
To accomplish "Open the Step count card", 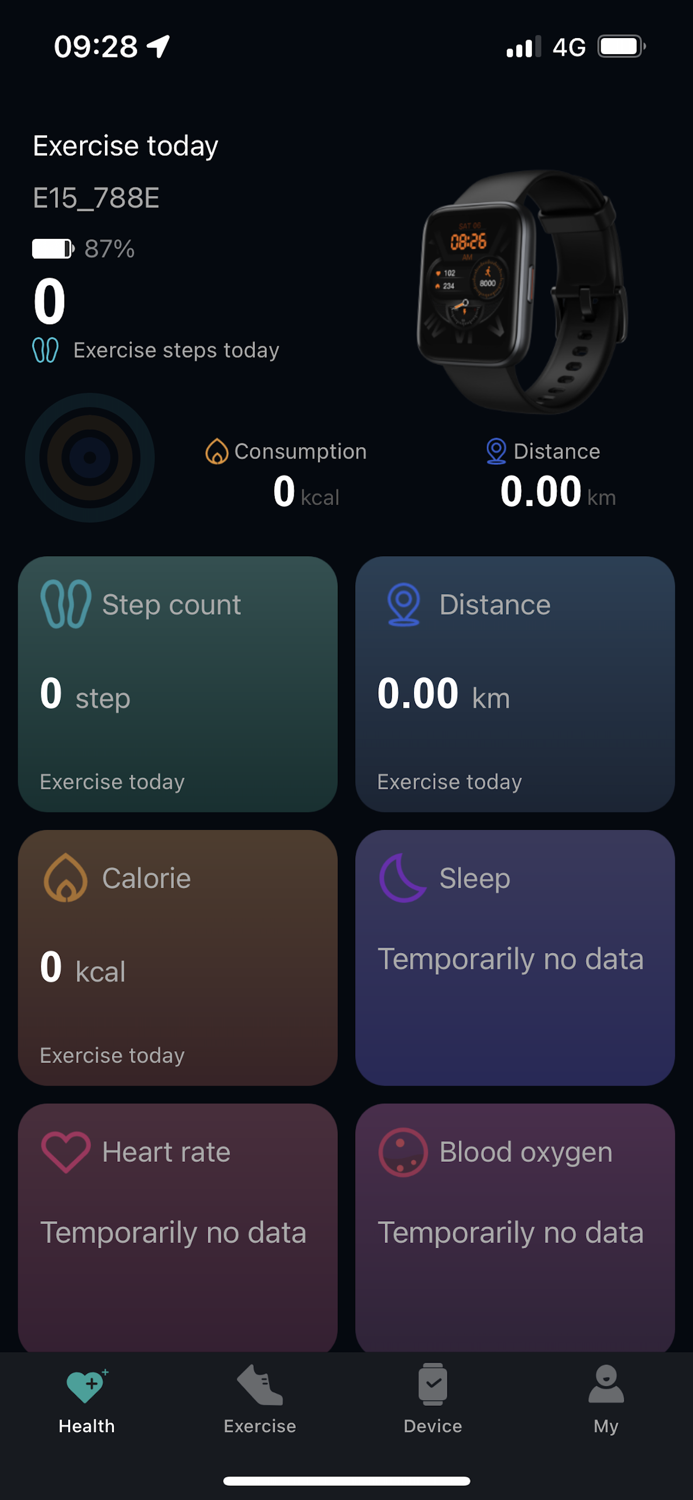I will click(x=178, y=684).
